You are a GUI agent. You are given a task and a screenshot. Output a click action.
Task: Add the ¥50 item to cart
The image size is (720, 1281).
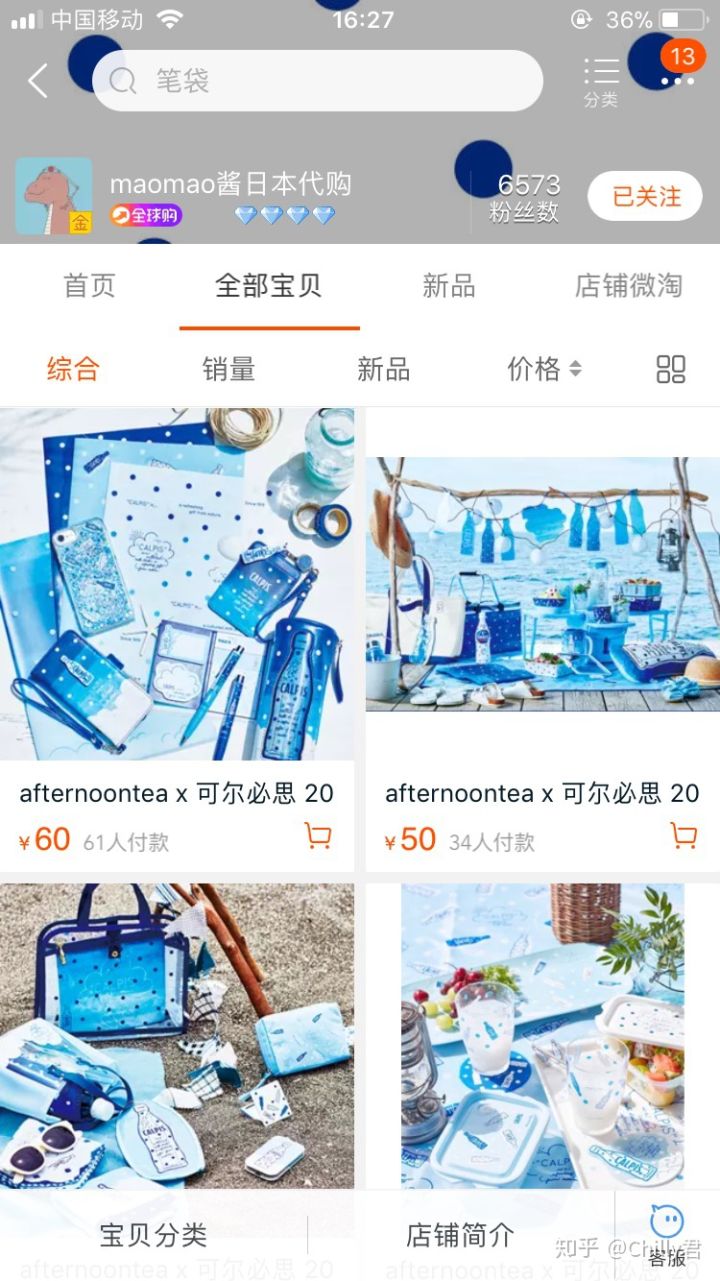click(x=684, y=835)
